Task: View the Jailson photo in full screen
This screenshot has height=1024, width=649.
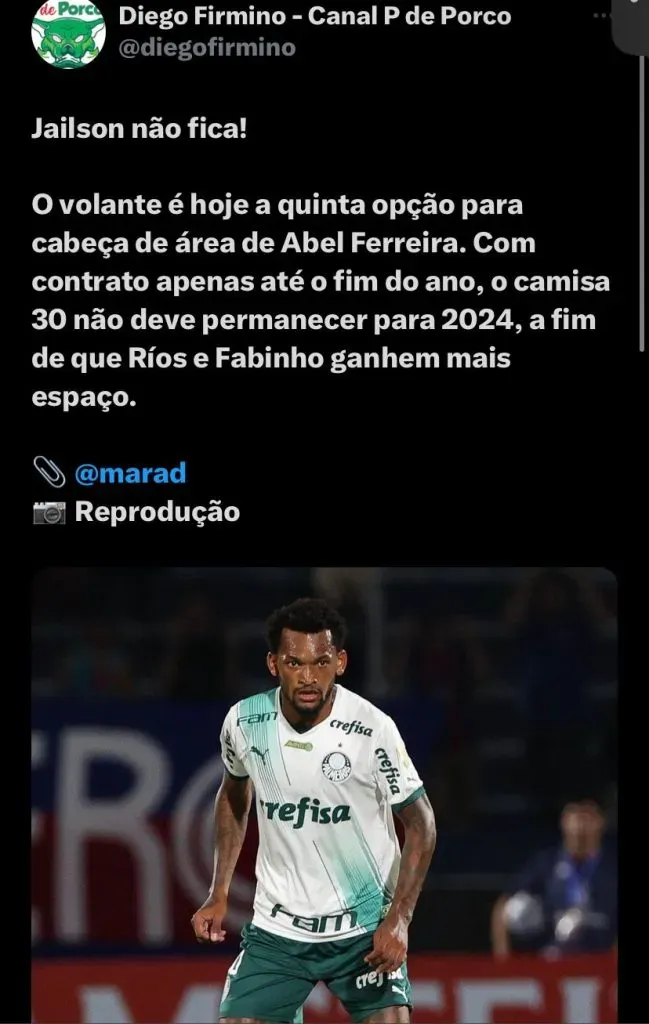Action: [x=324, y=794]
